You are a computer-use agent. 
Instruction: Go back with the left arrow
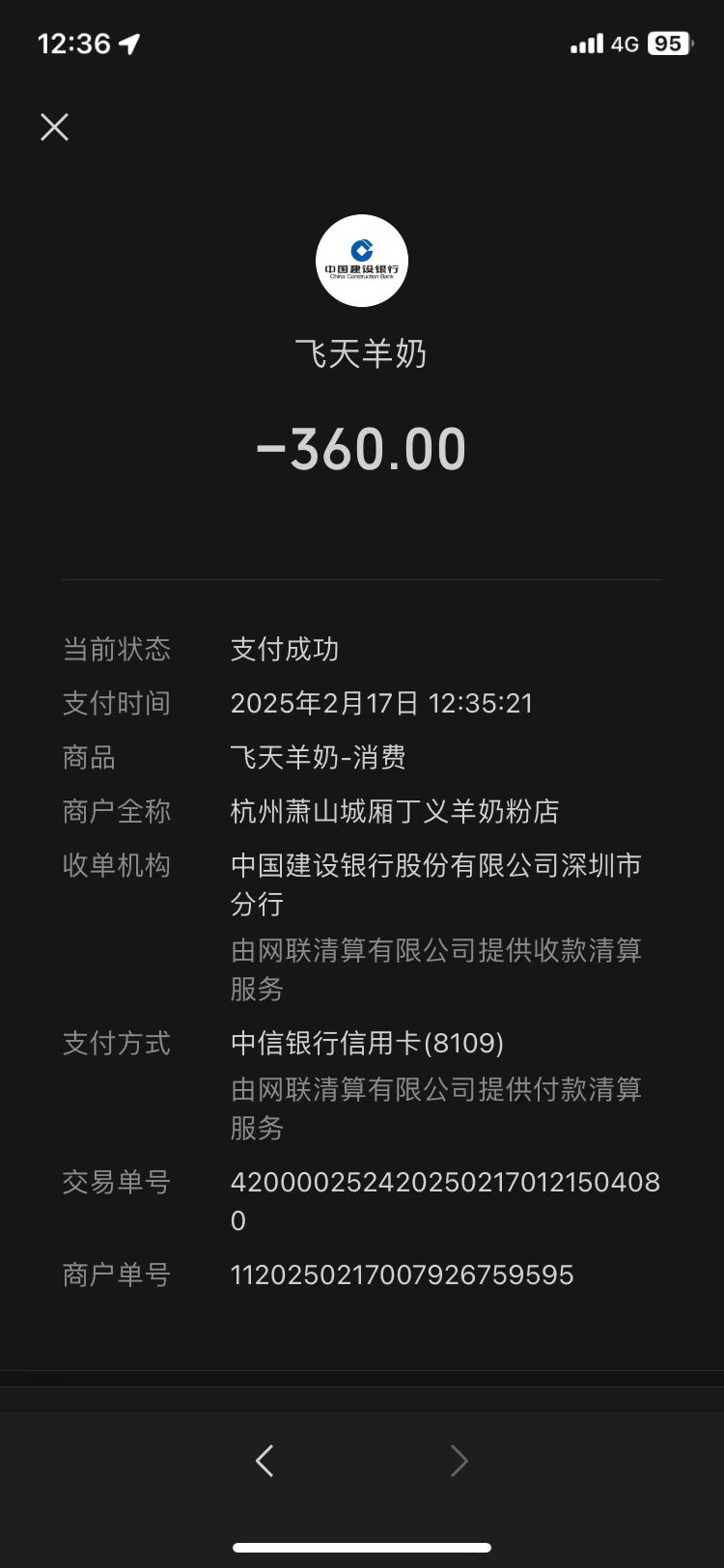tap(265, 1460)
